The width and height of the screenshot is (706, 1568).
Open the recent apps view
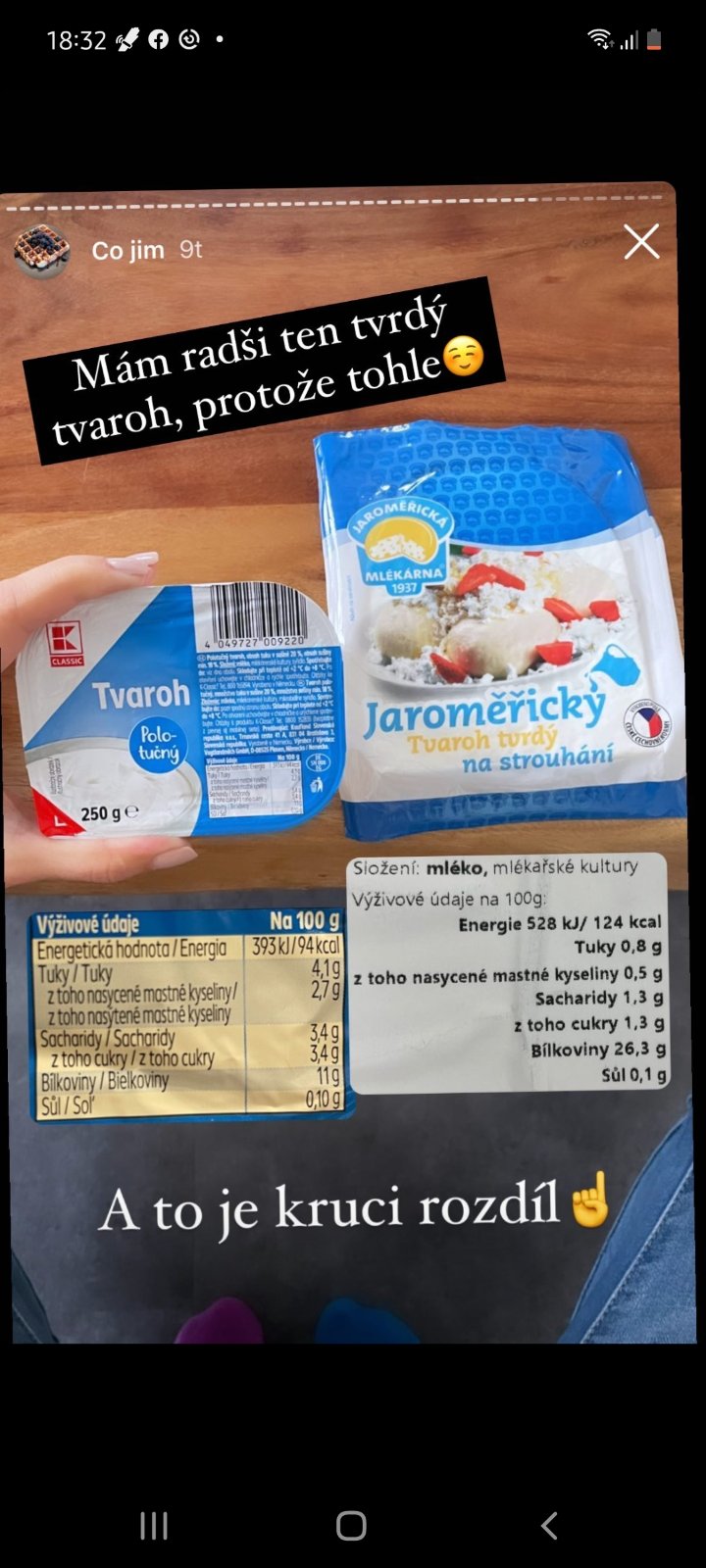[154, 1525]
